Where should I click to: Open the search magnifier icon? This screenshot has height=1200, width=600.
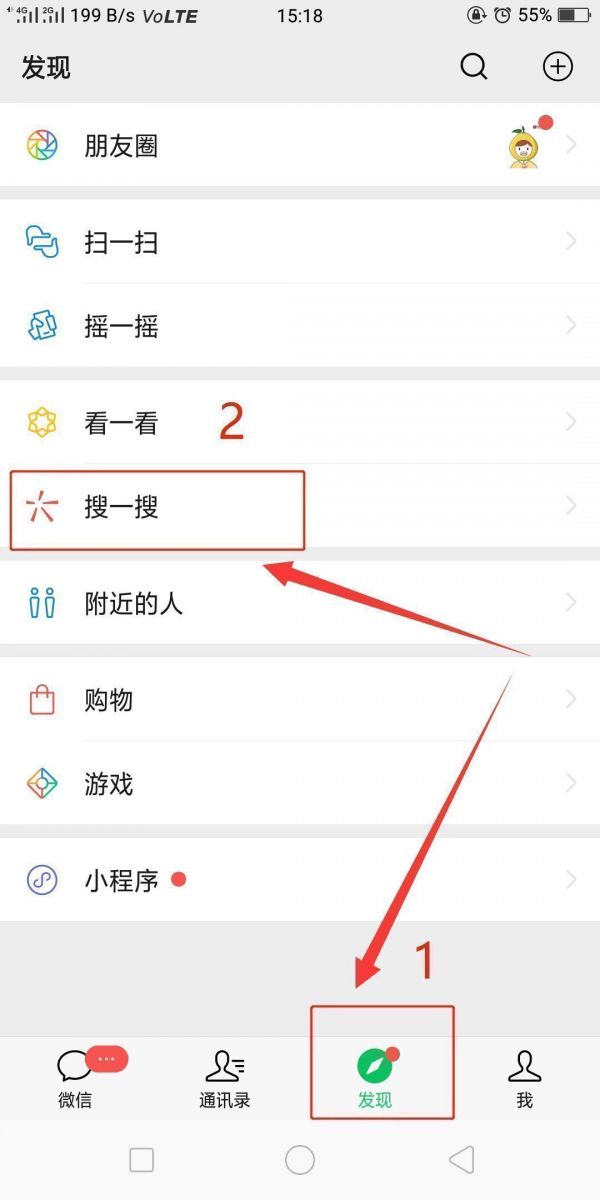(474, 67)
